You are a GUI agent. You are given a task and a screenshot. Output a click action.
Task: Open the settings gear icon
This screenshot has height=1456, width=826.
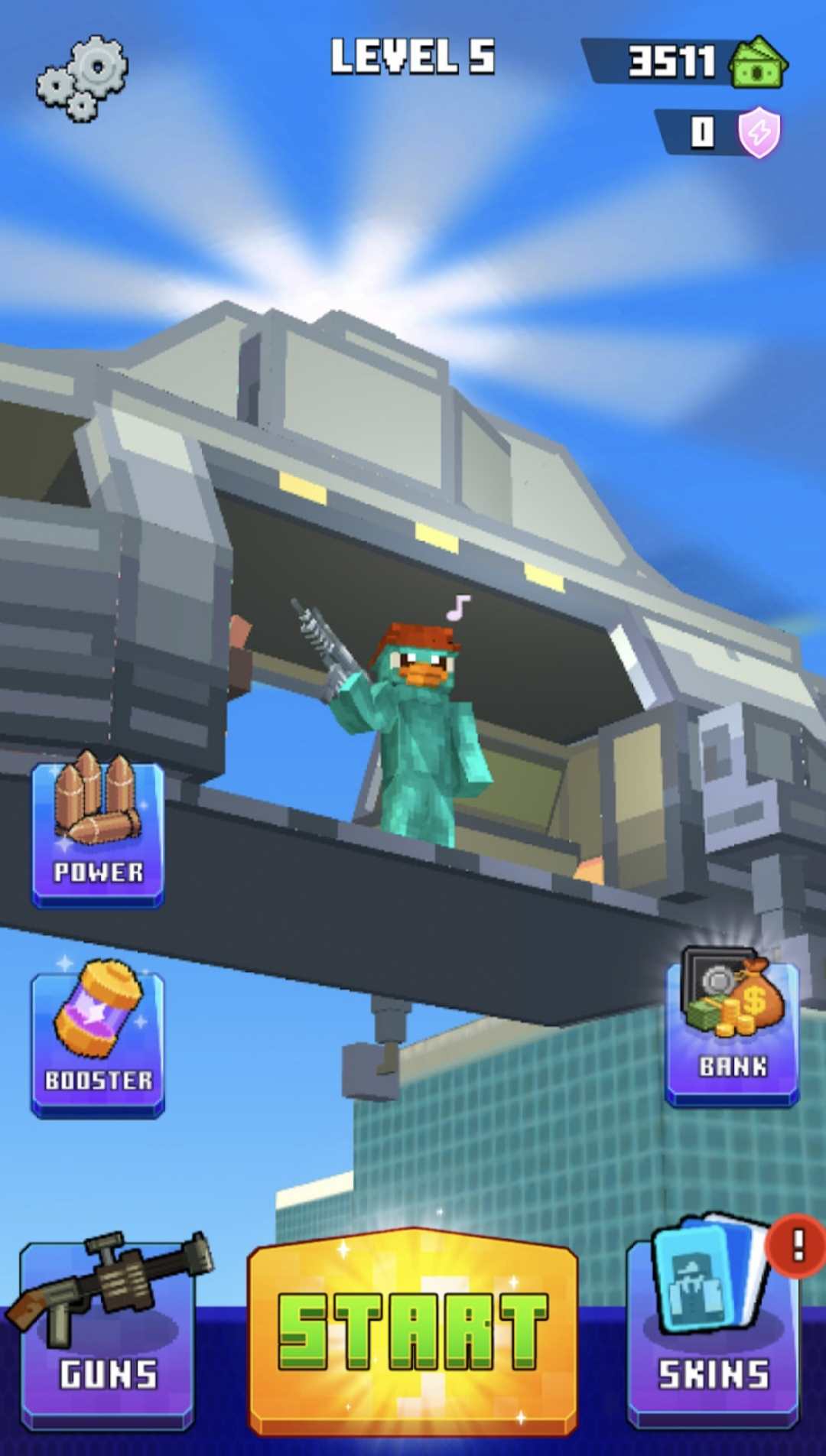83,78
